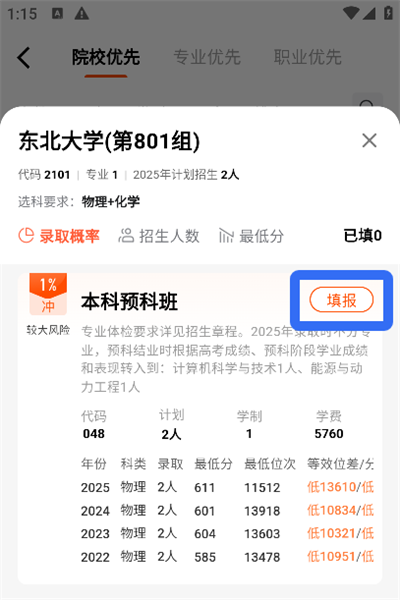
Task: Switch to the 最低分 tab
Action: (251, 236)
